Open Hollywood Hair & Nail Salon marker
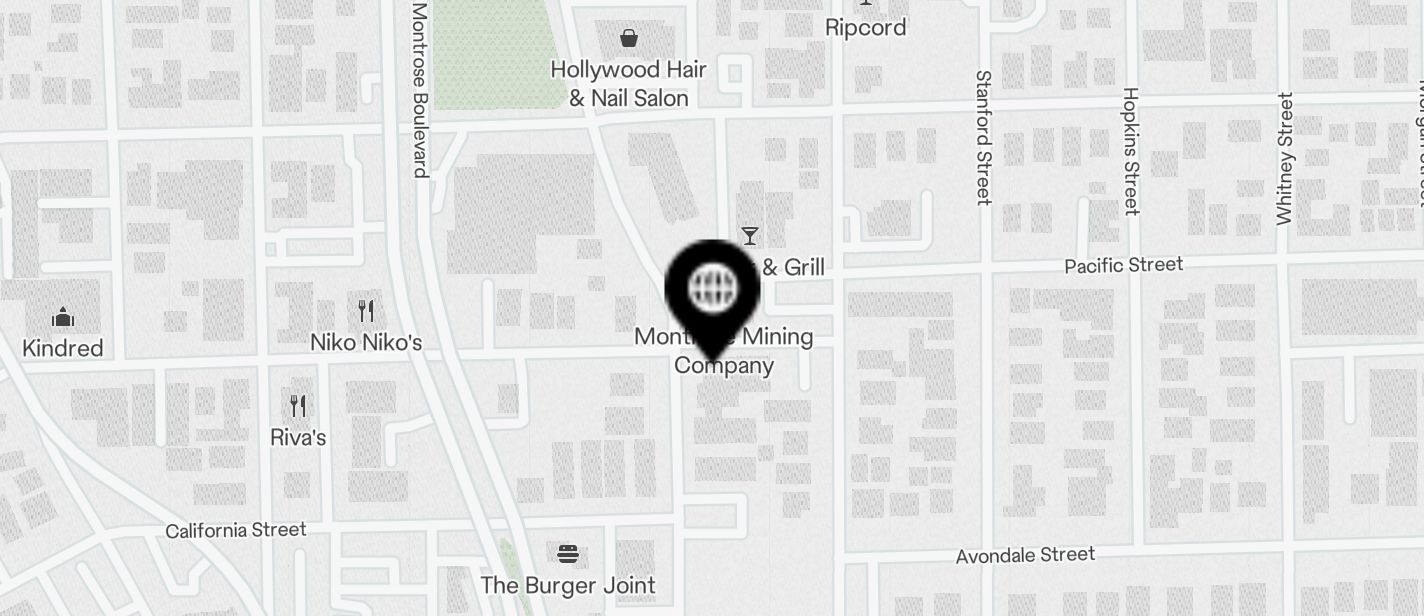 click(629, 39)
